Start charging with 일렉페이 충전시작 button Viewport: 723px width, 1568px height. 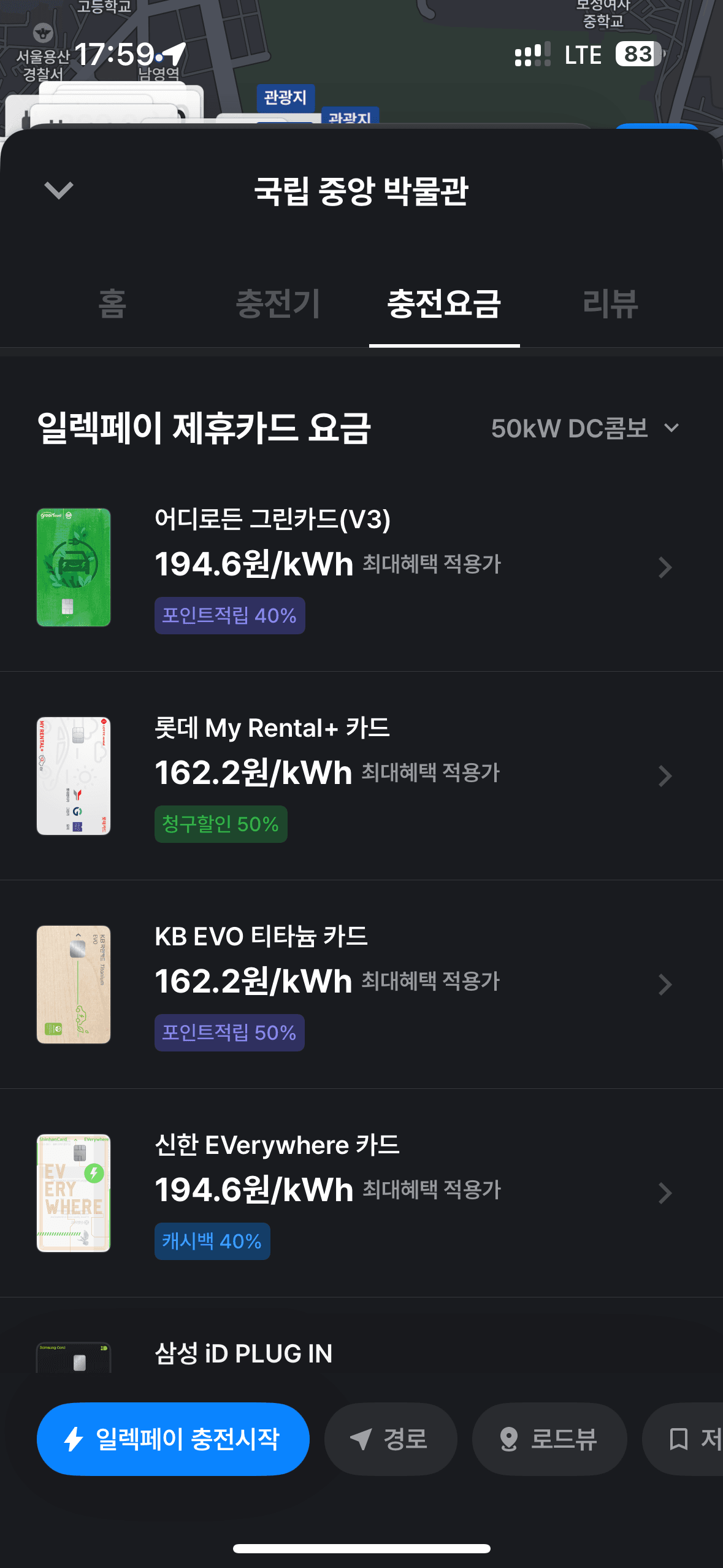click(174, 1439)
